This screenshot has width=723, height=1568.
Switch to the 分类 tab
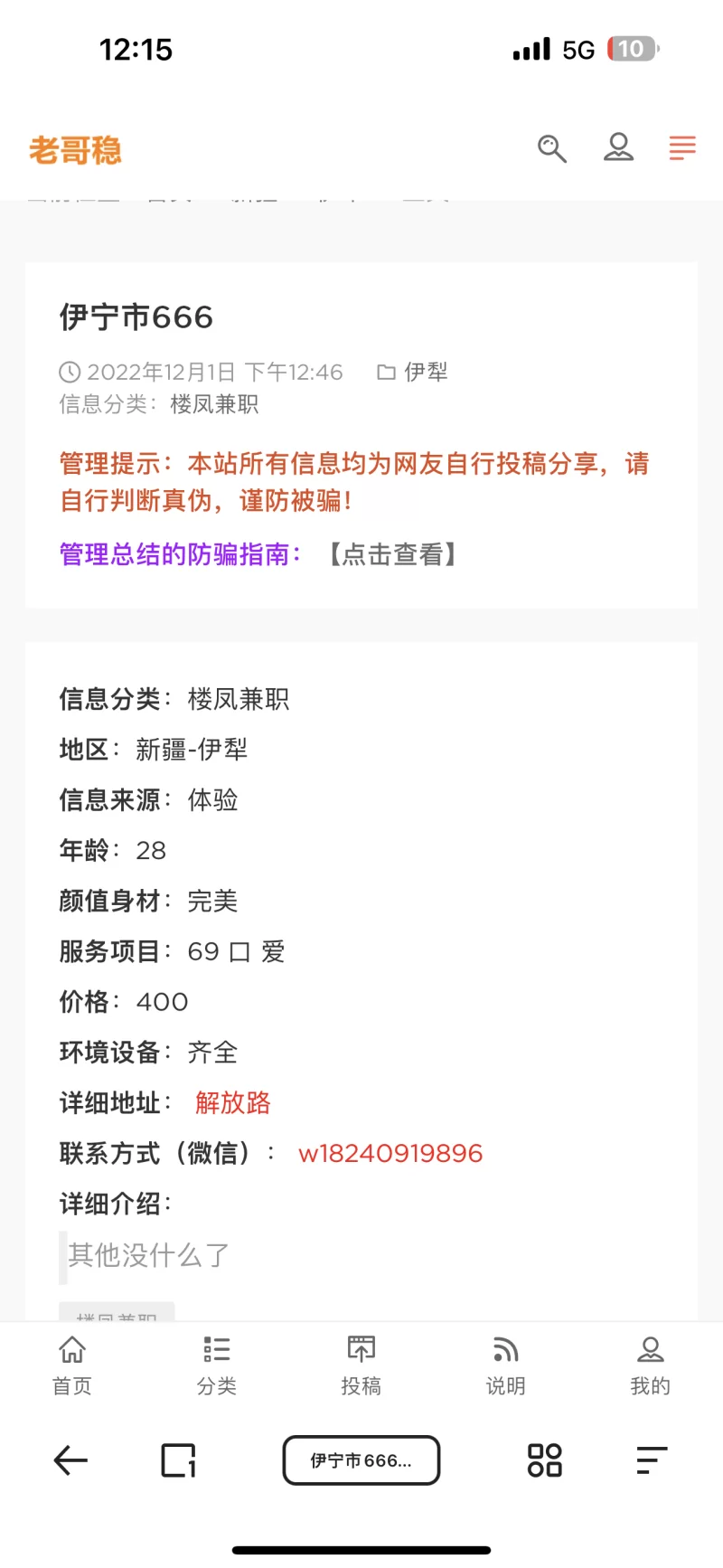click(x=217, y=1365)
